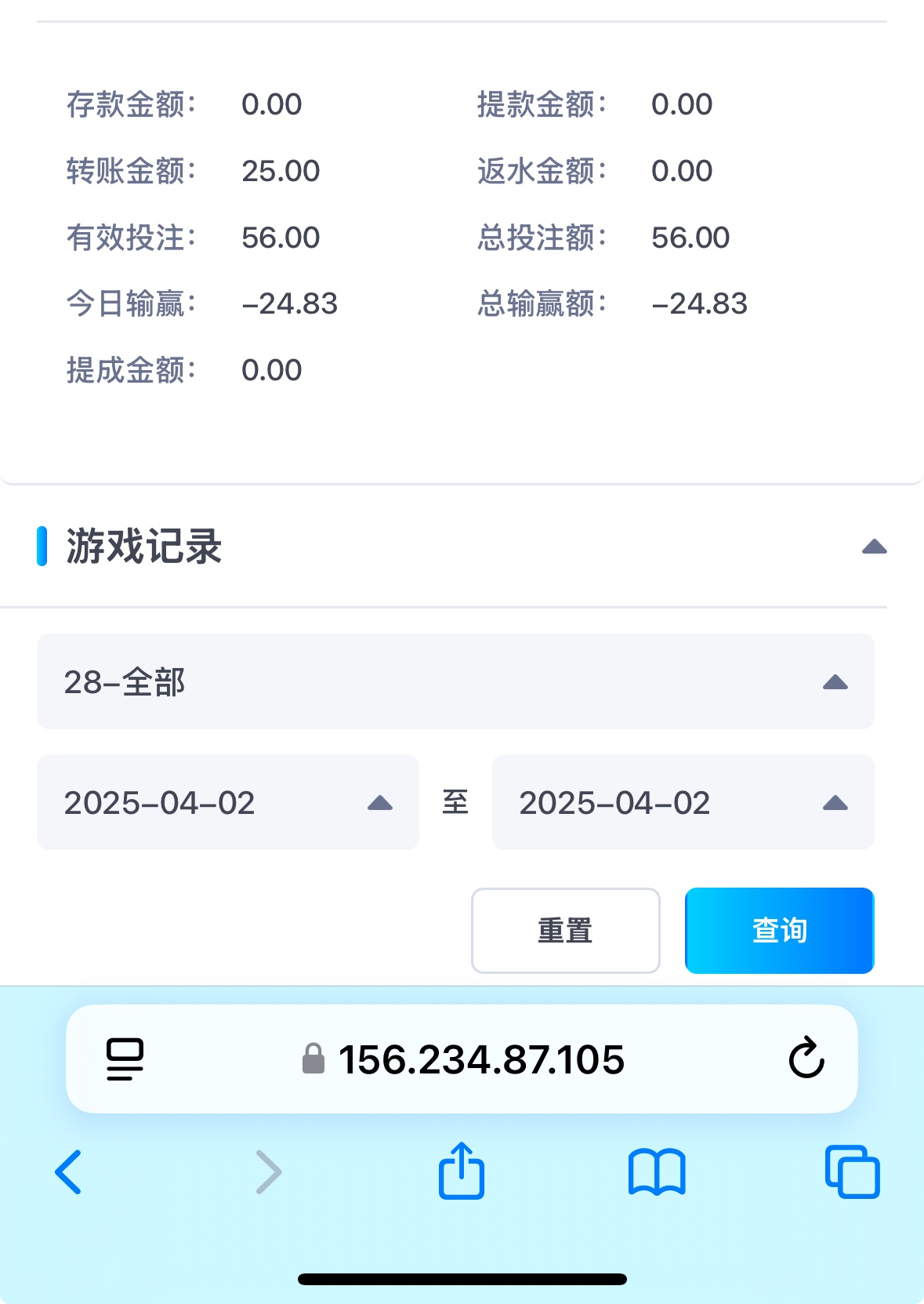Show all open tabs
This screenshot has width=924, height=1304.
852,1172
